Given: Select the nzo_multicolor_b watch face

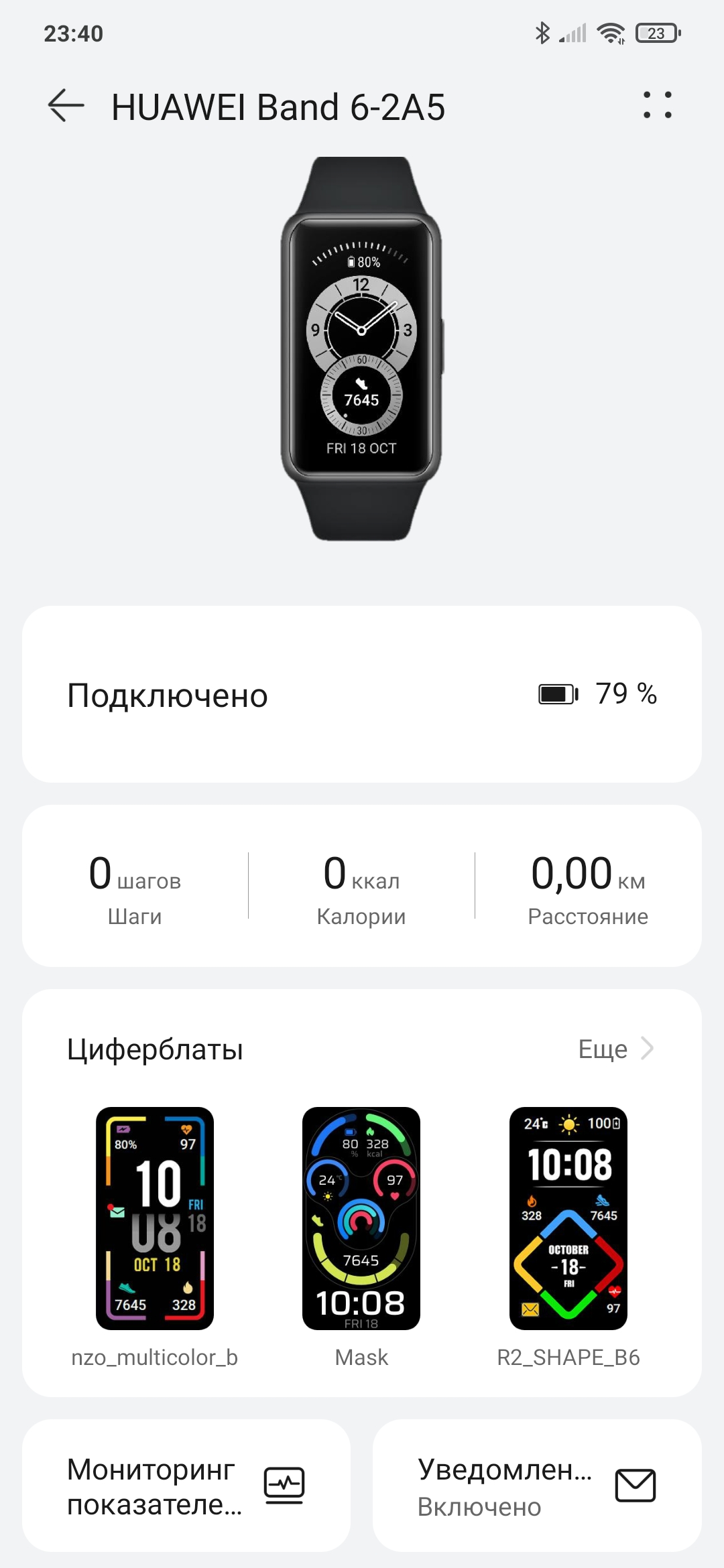Looking at the screenshot, I should (155, 1218).
